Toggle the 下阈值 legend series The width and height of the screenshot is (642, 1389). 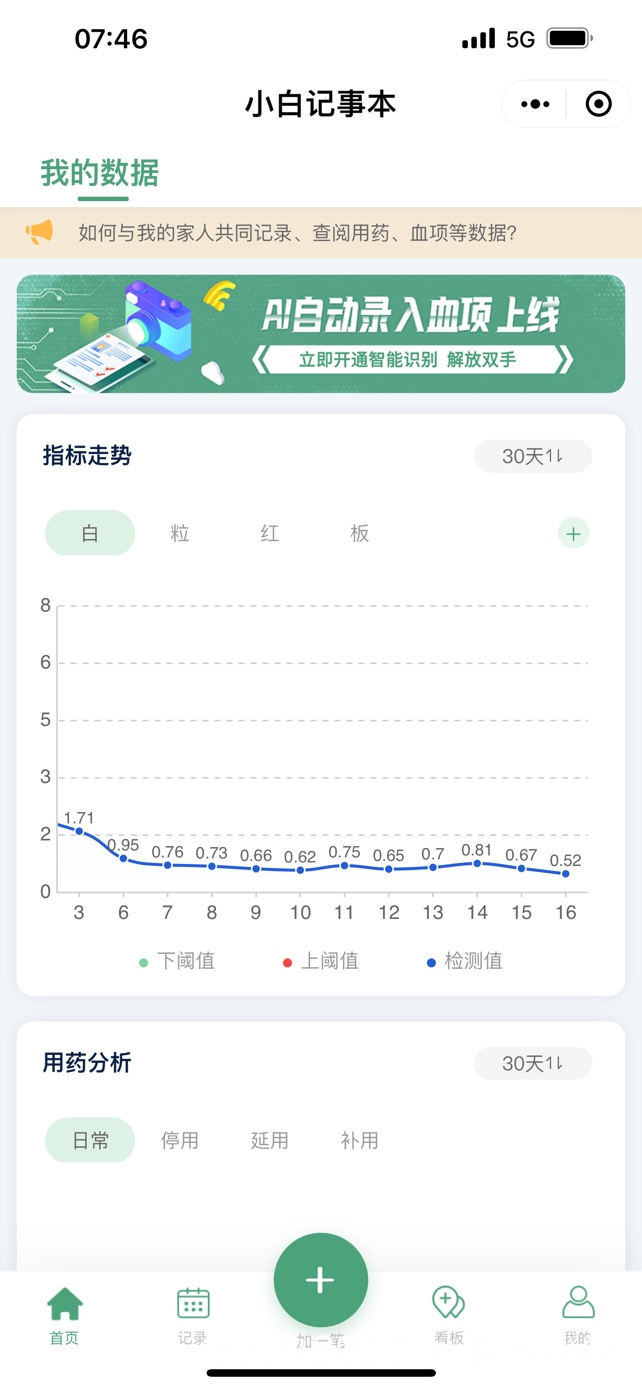pos(177,961)
